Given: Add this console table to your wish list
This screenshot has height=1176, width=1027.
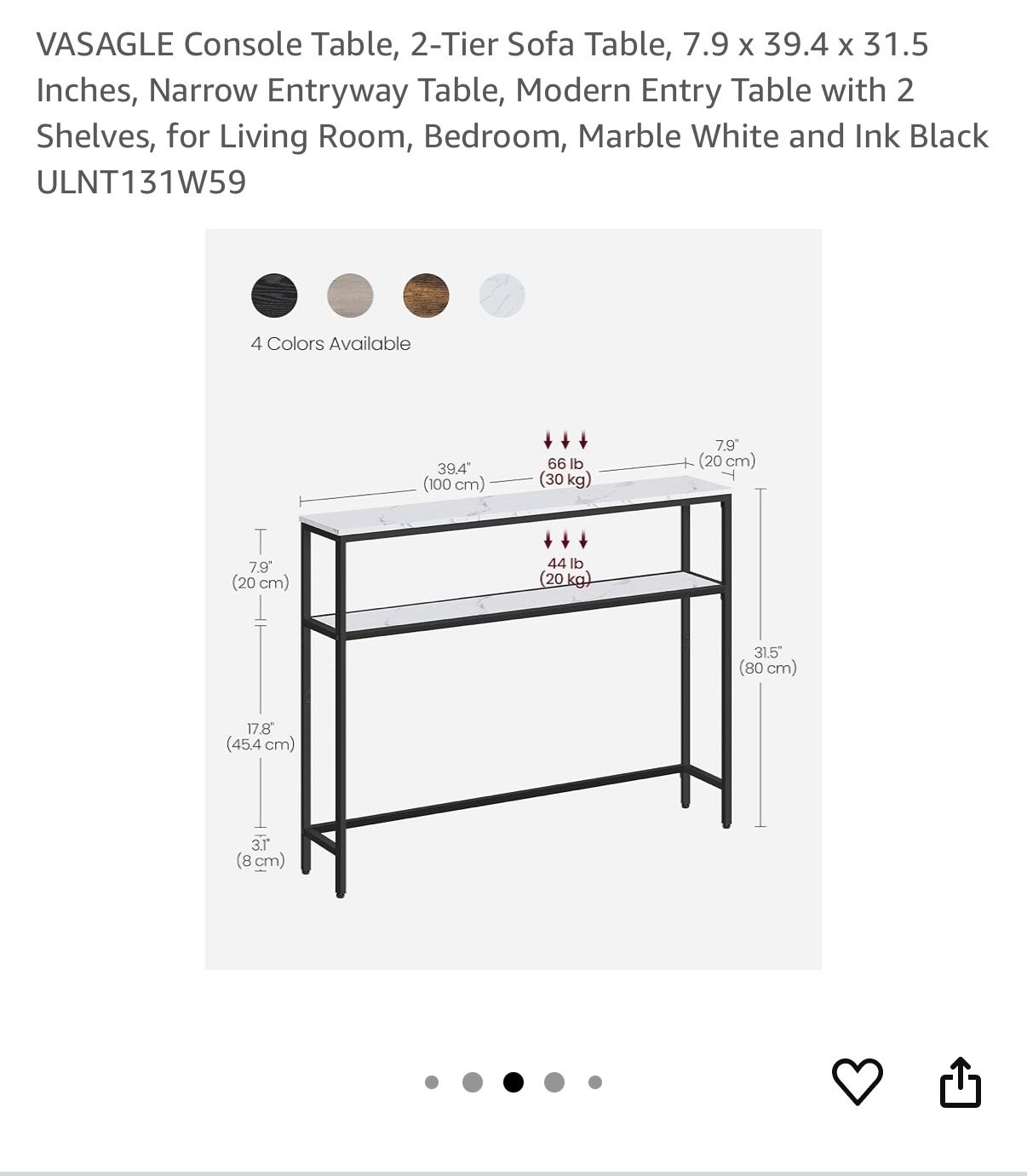Looking at the screenshot, I should (857, 1081).
